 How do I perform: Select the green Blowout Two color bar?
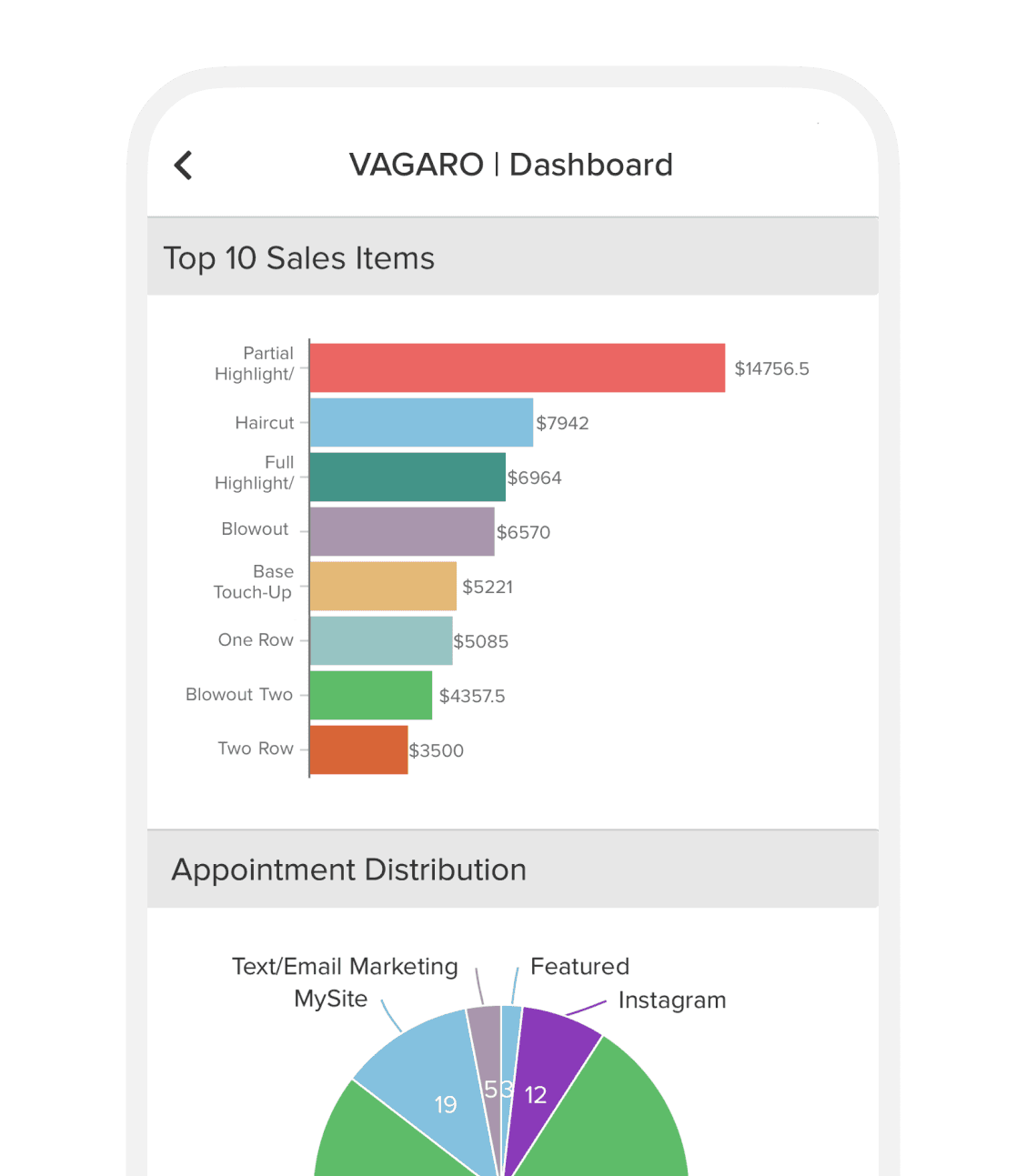[x=371, y=695]
